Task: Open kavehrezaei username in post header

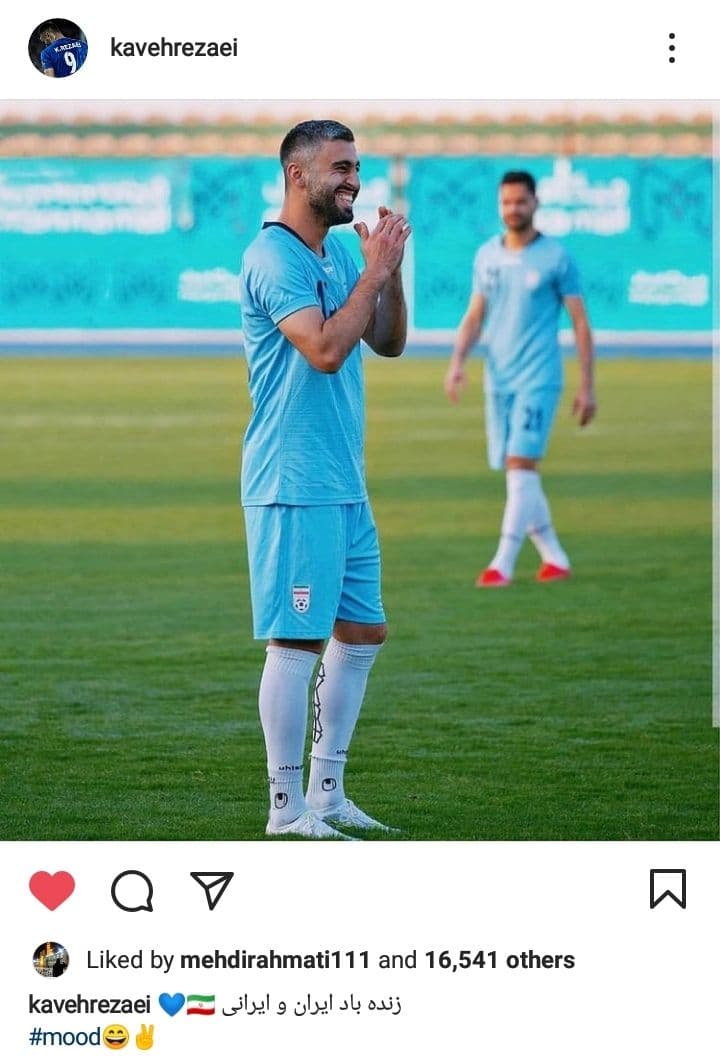Action: pos(174,48)
